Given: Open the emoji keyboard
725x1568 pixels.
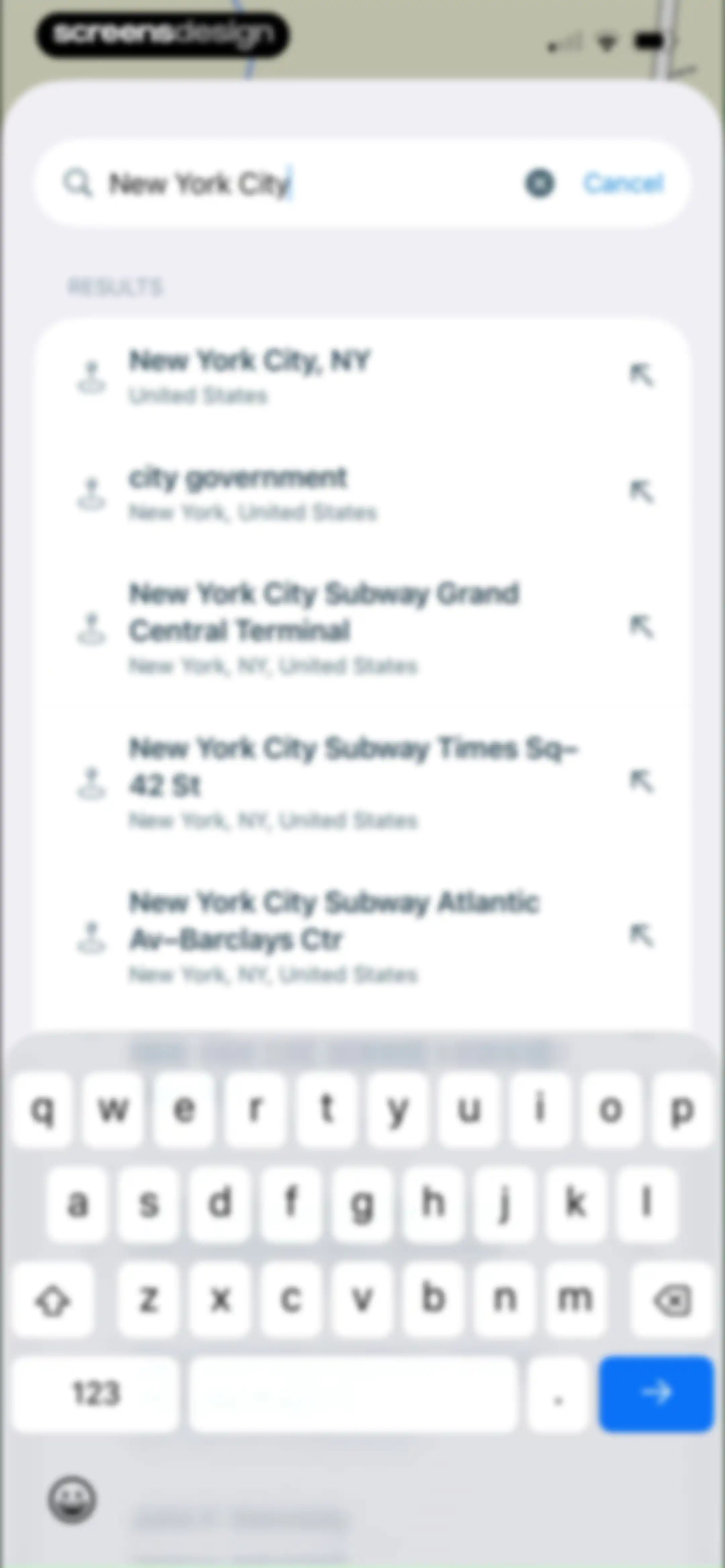Looking at the screenshot, I should pyautogui.click(x=72, y=1498).
